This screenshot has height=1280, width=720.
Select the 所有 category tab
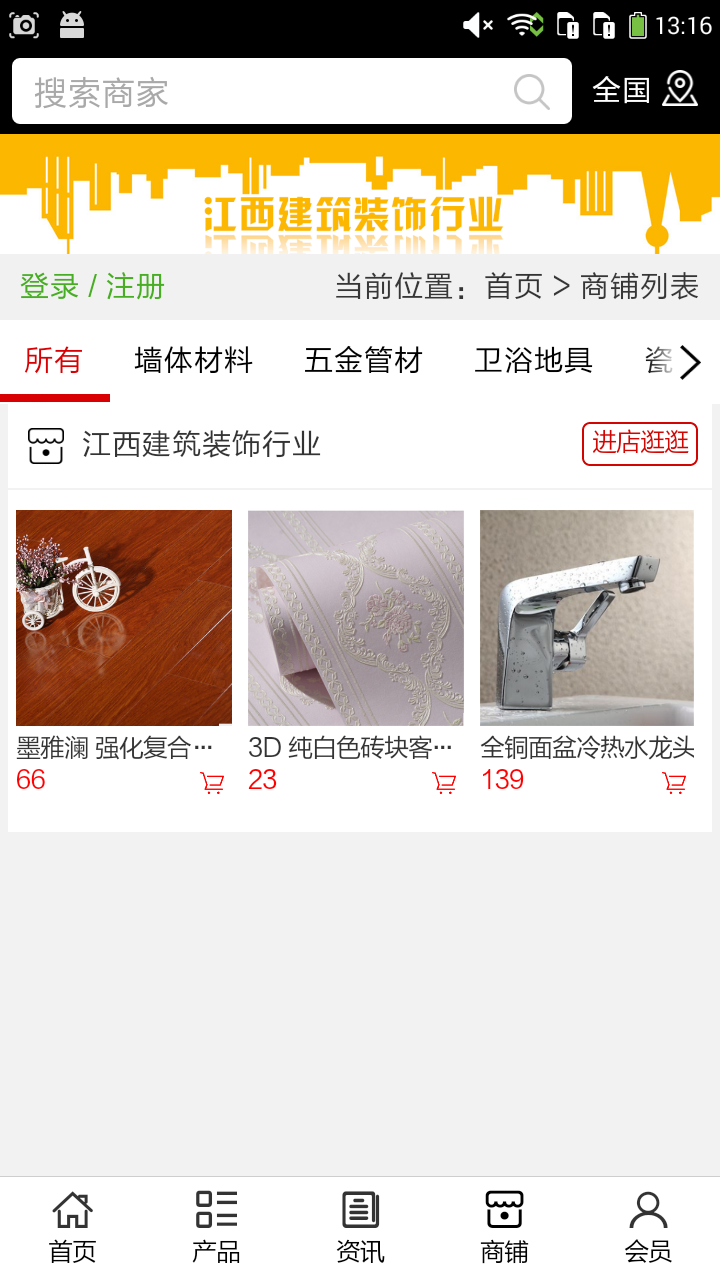53,360
